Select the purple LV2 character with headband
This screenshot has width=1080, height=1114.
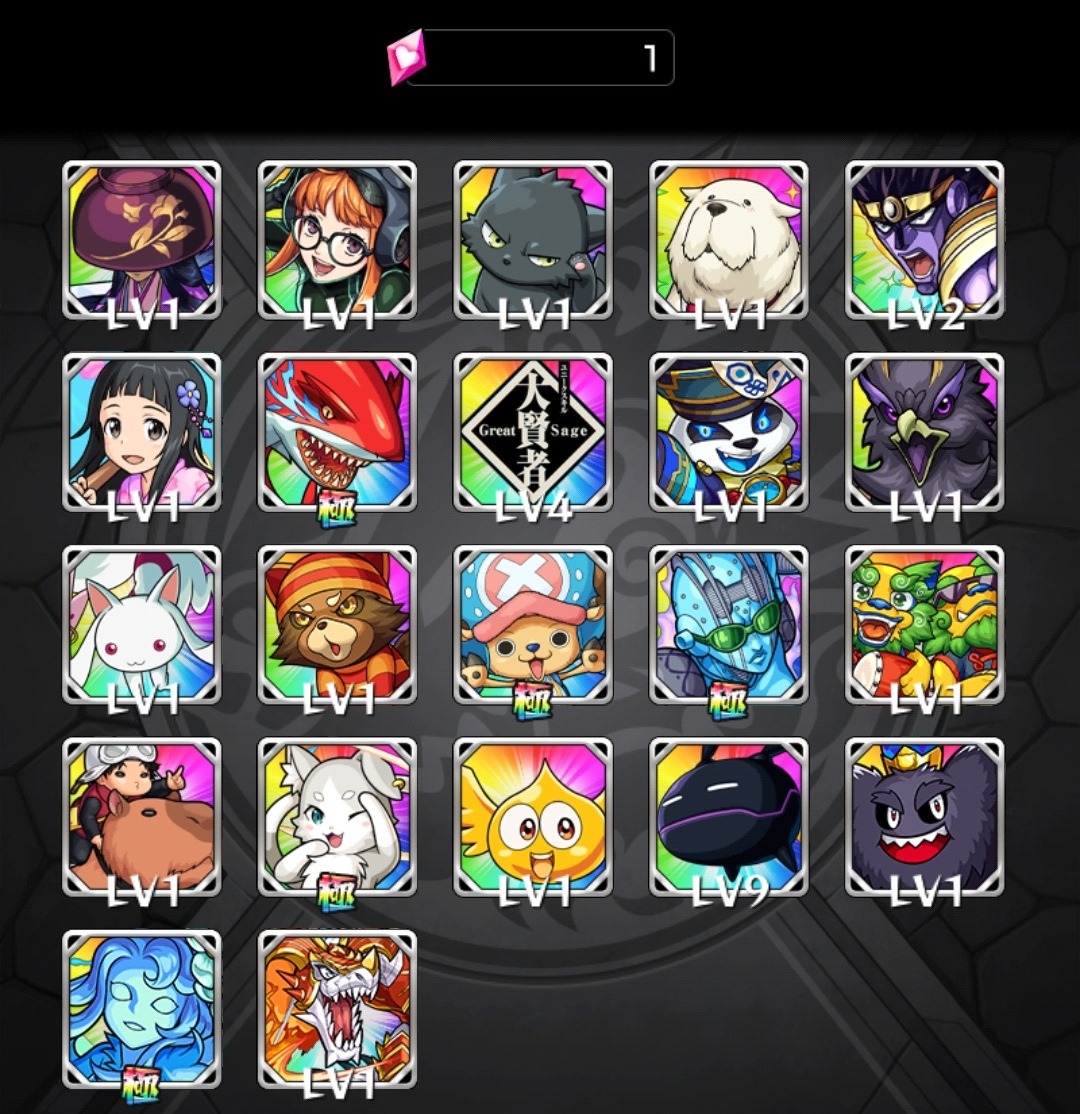(x=925, y=240)
